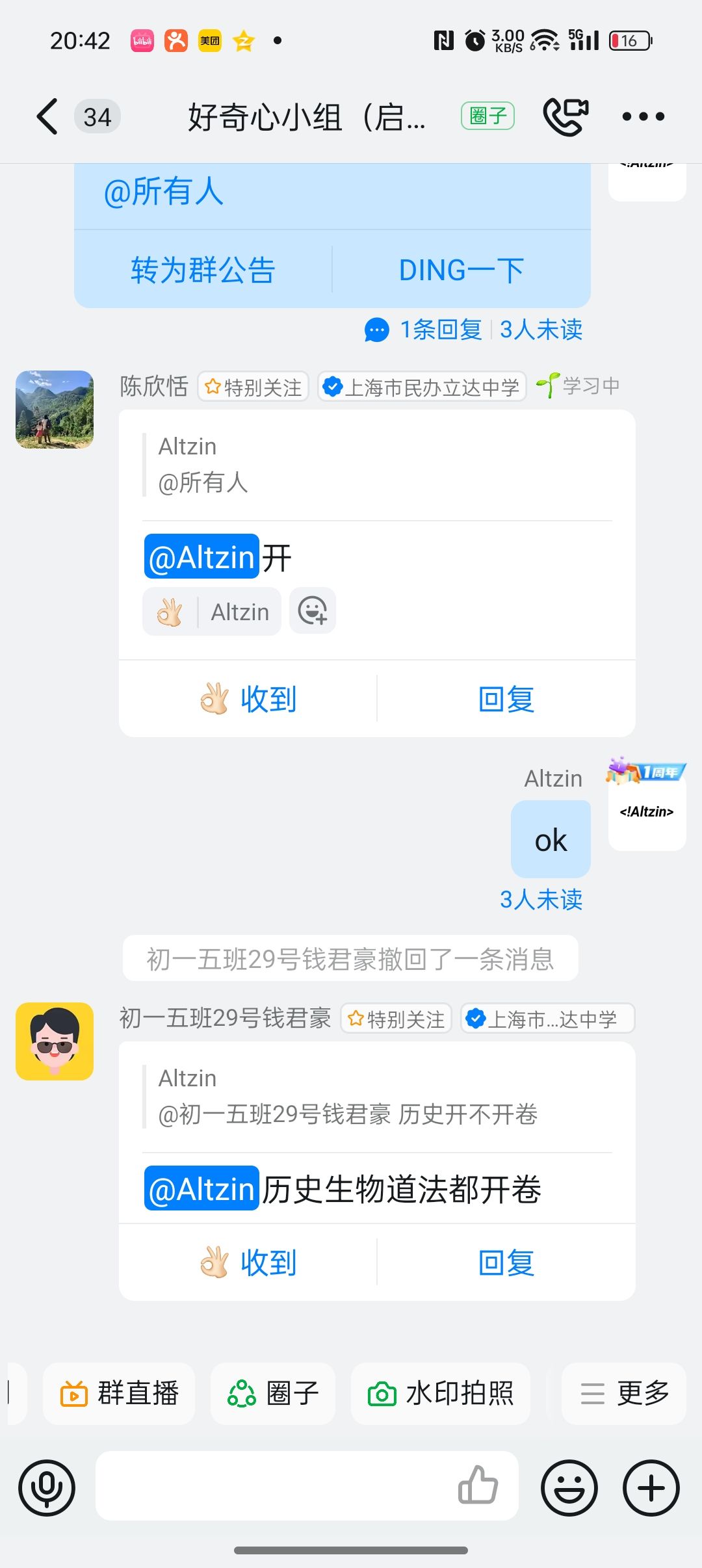The width and height of the screenshot is (702, 1568).
Task: Switch to voice input with the microphone
Action: point(47,1487)
